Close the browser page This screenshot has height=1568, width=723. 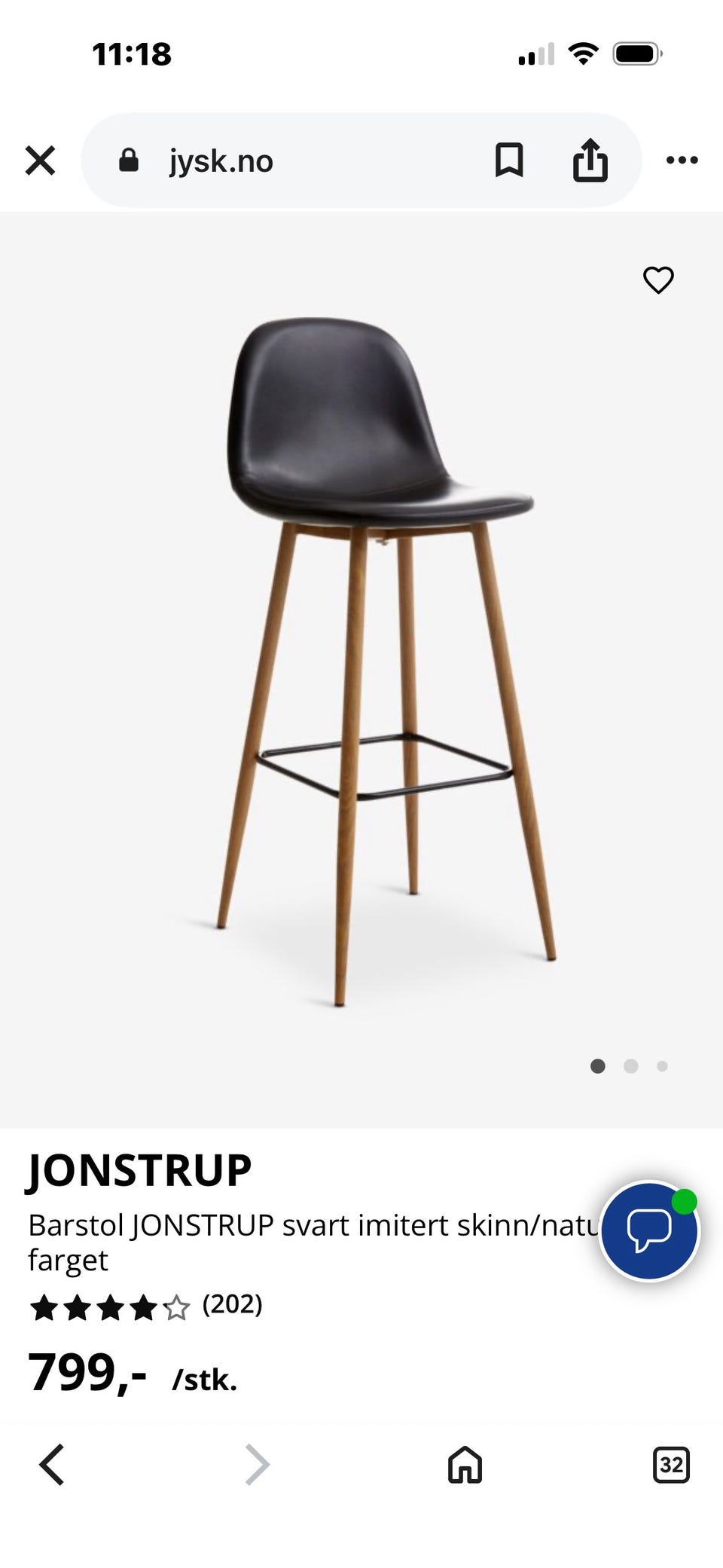(x=40, y=160)
